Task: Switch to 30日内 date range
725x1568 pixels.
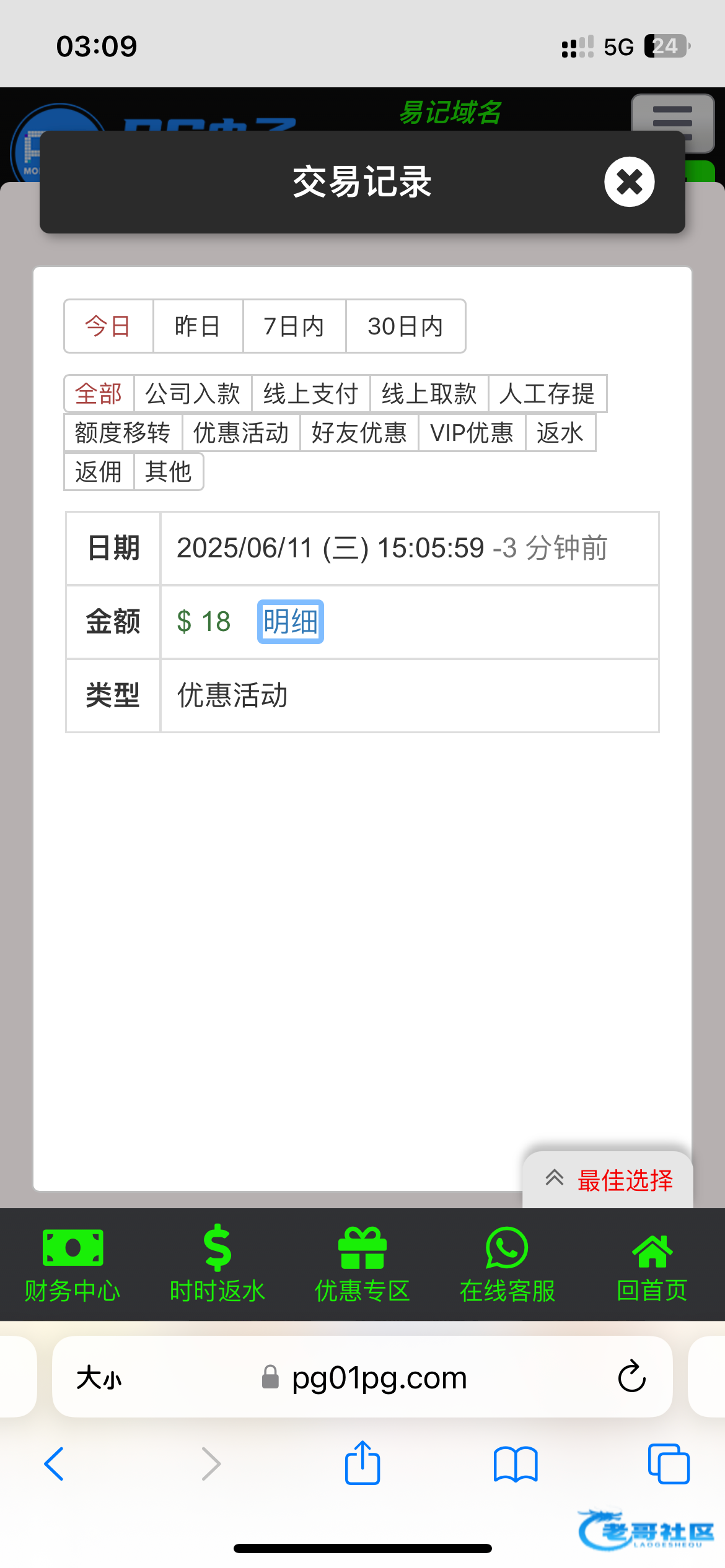Action: (x=405, y=326)
